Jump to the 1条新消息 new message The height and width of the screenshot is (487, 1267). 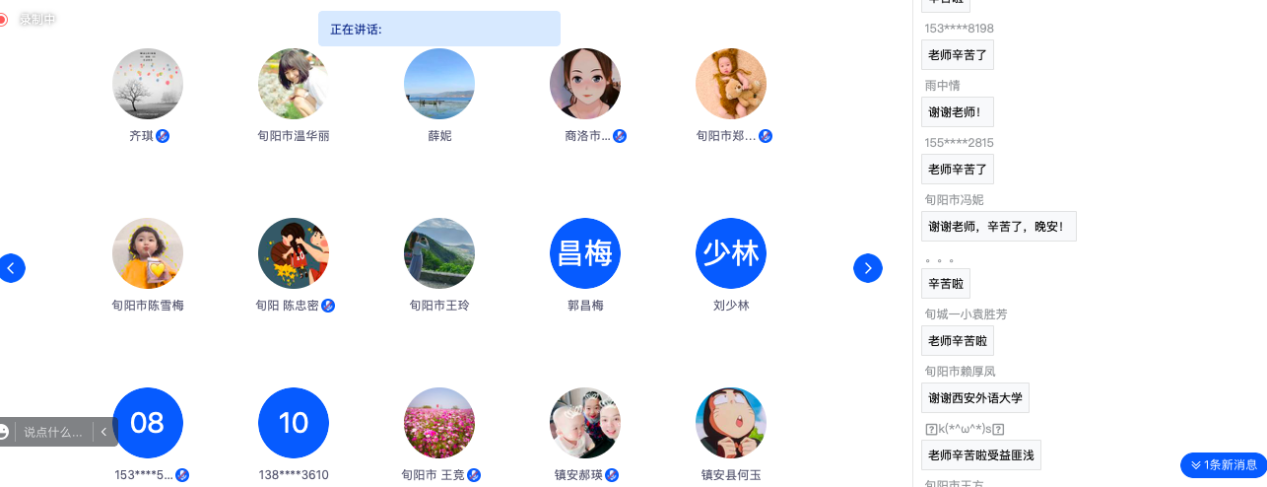(x=1223, y=465)
